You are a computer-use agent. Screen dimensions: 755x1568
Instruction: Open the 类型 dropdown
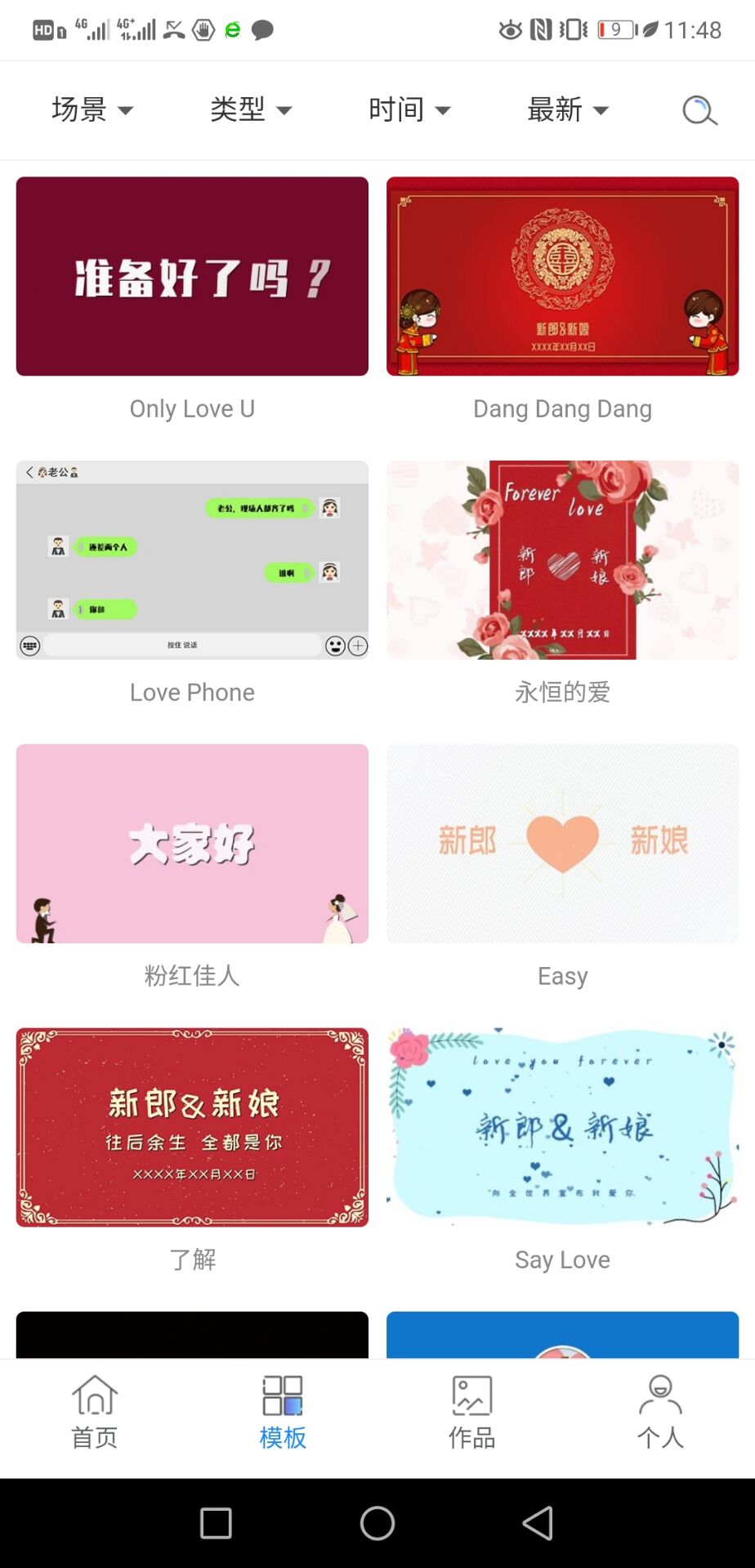(250, 109)
